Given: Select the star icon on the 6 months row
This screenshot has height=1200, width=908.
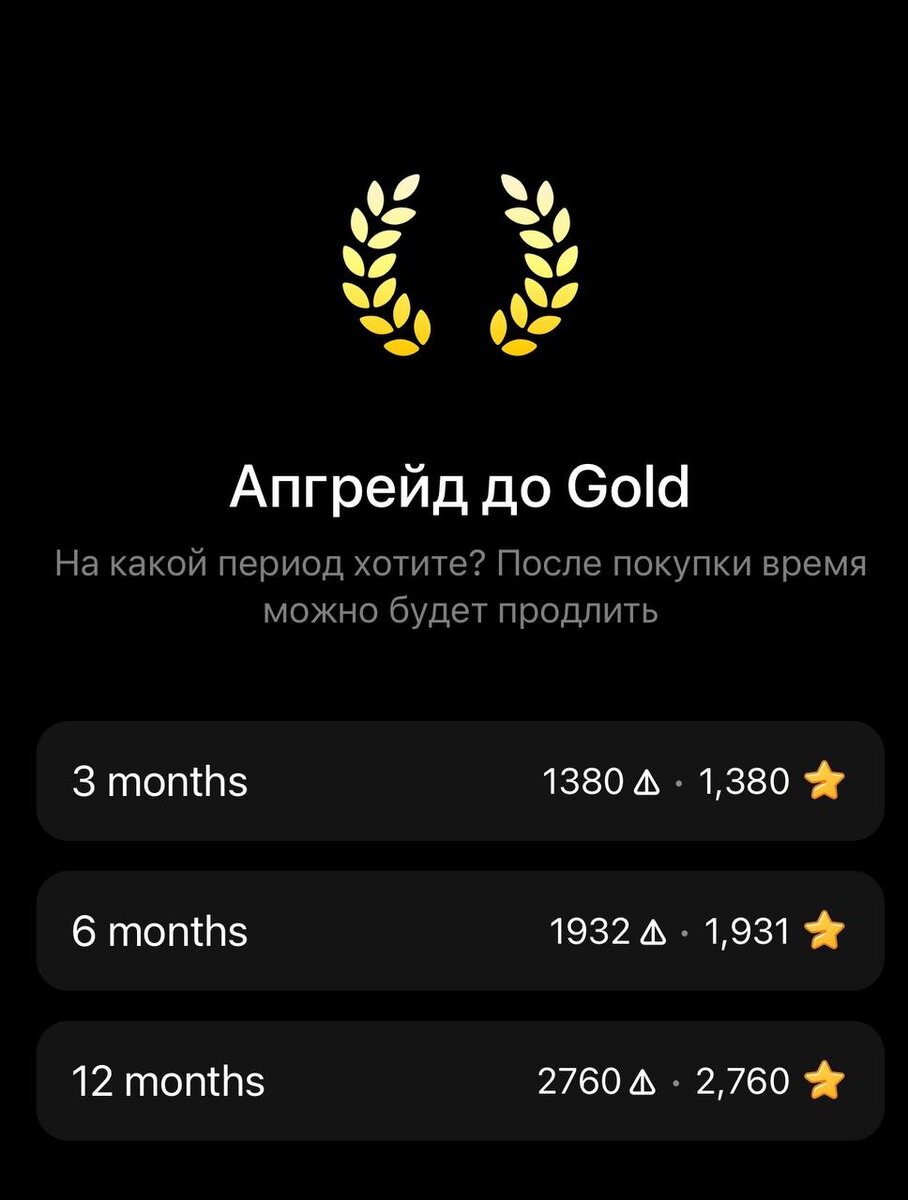Looking at the screenshot, I should coord(824,931).
